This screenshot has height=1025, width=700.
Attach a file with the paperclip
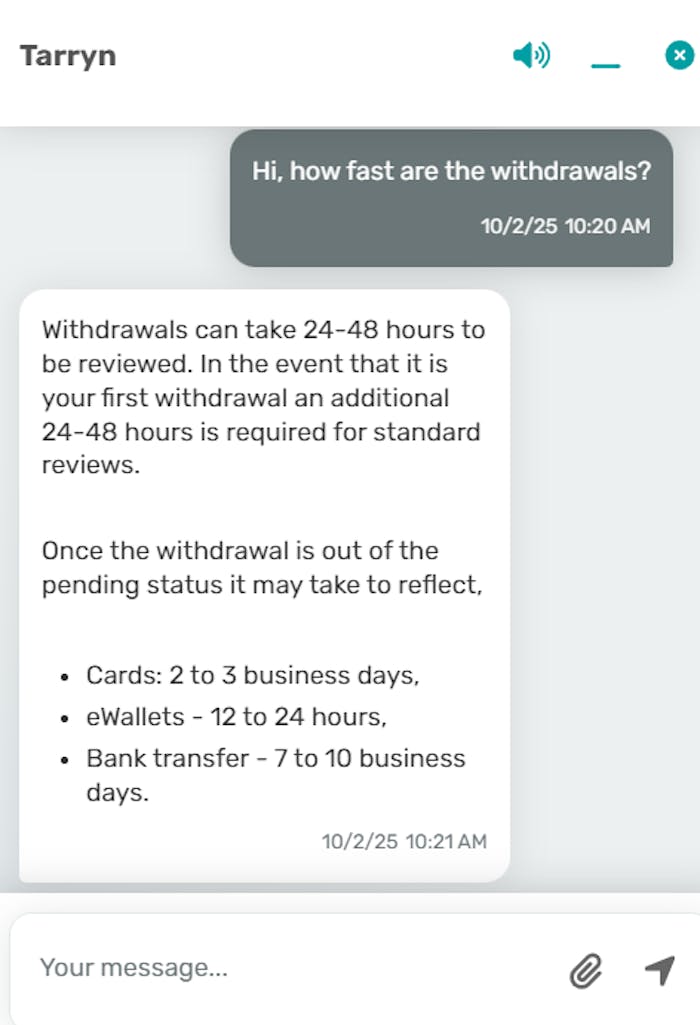pos(586,969)
